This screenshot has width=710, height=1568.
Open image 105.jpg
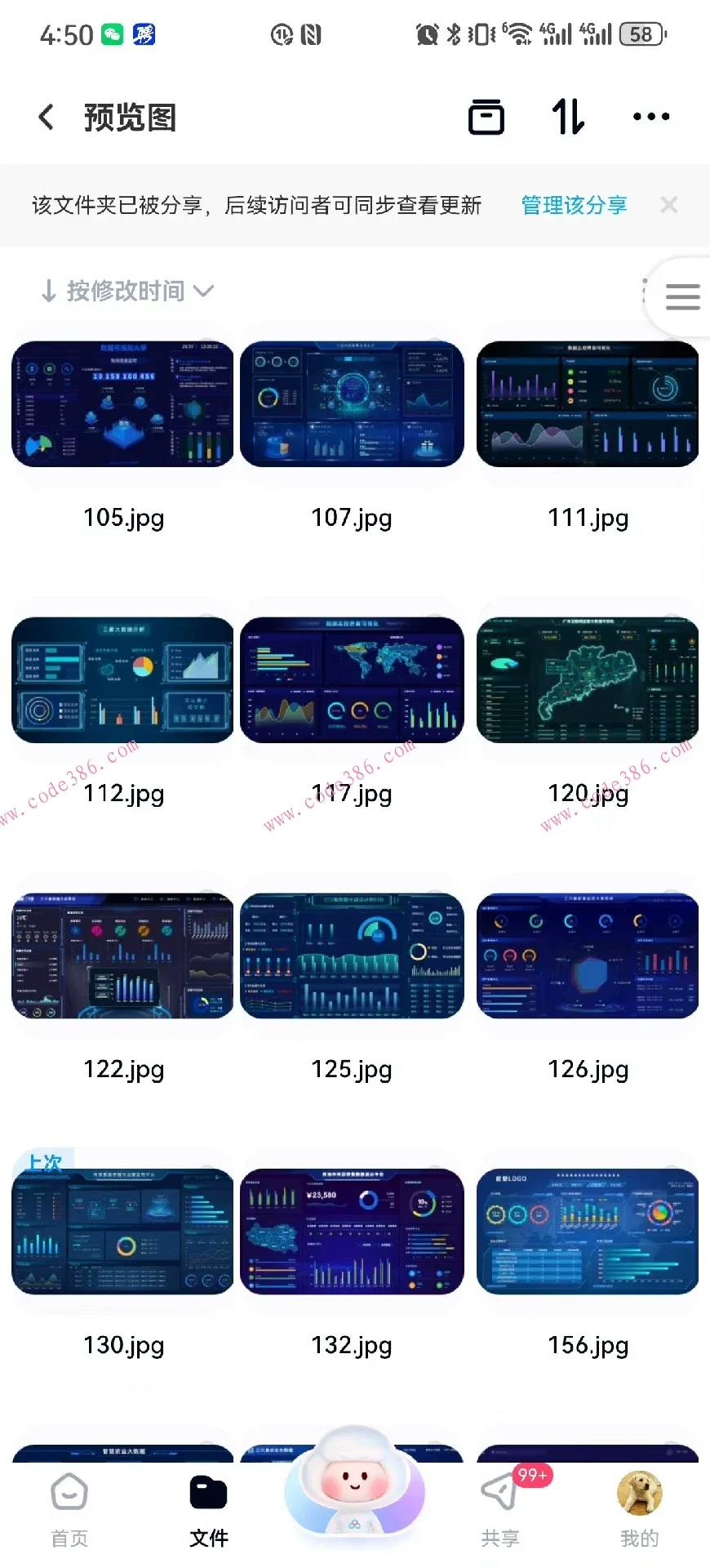click(123, 404)
